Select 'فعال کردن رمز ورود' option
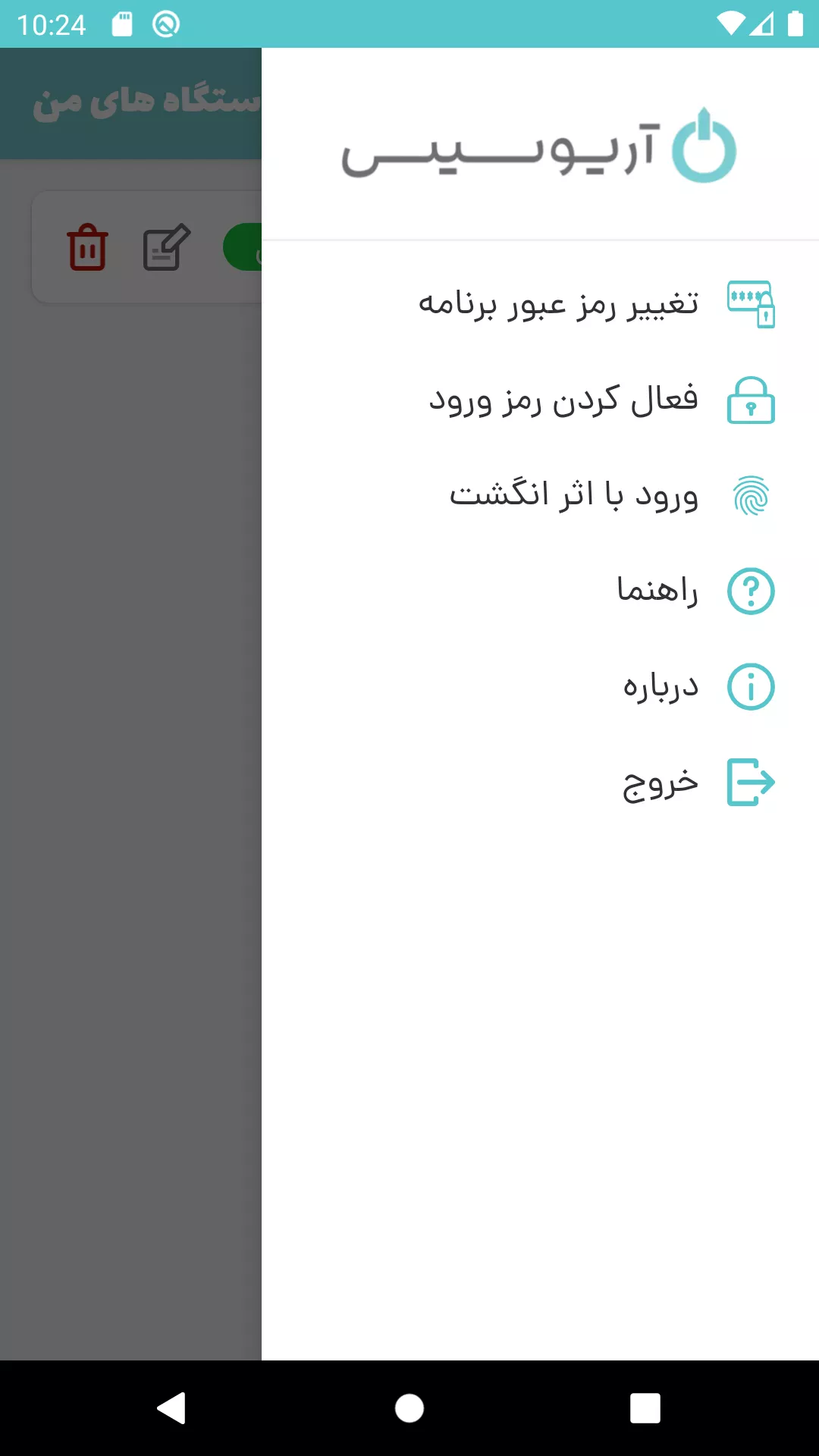The width and height of the screenshot is (819, 1456). [563, 400]
